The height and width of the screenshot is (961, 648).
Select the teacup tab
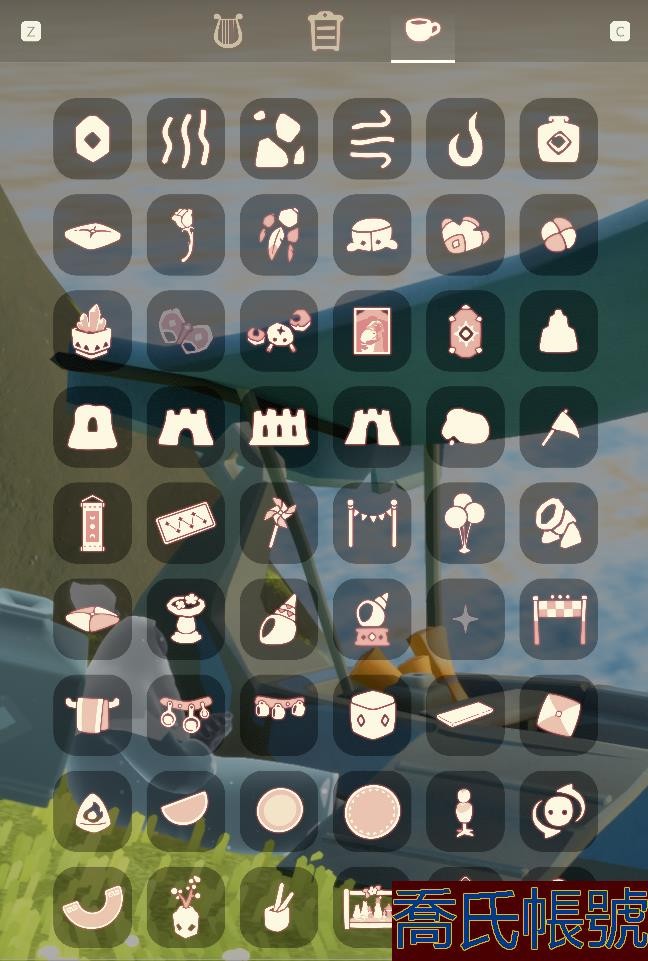tap(422, 31)
